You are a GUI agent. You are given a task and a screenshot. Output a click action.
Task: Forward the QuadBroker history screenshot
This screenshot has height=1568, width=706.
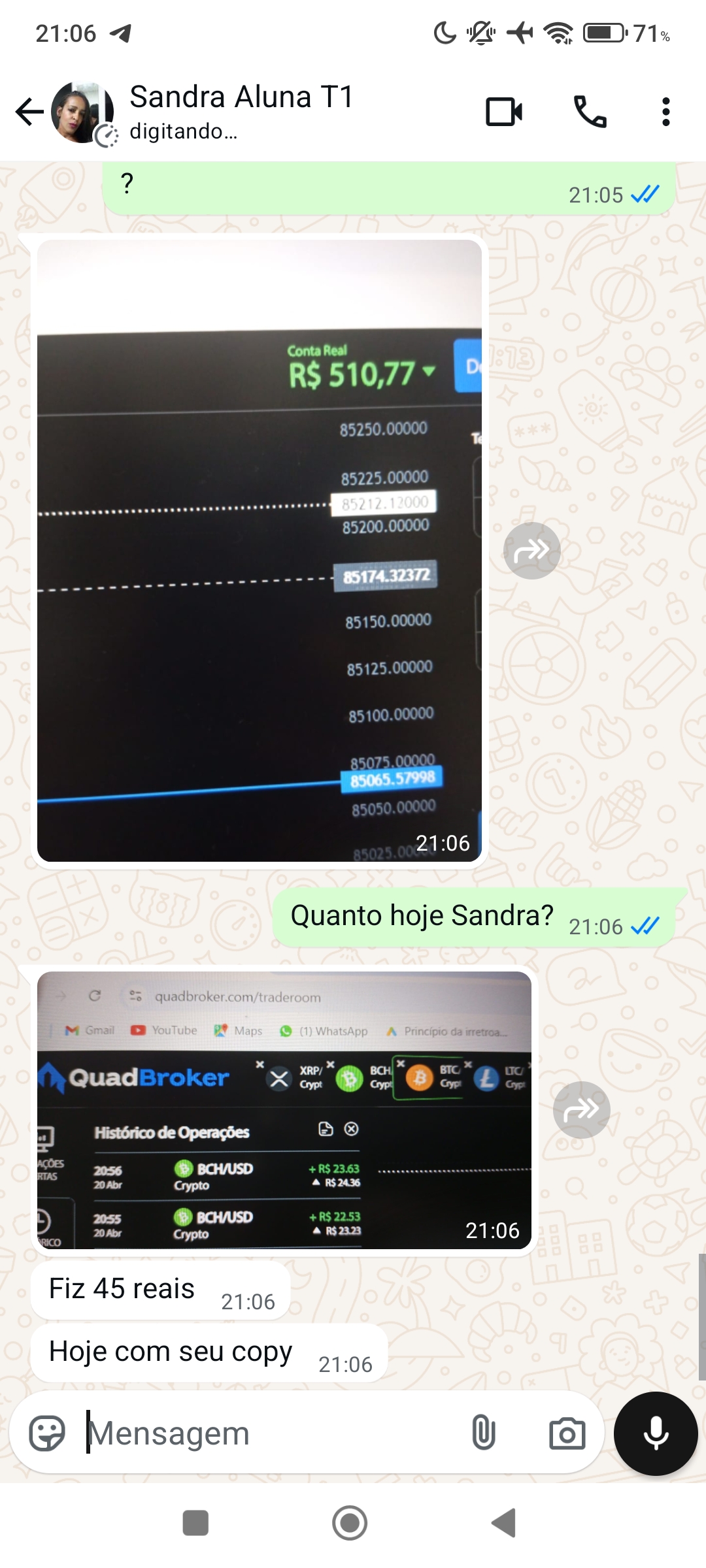coord(581,1108)
